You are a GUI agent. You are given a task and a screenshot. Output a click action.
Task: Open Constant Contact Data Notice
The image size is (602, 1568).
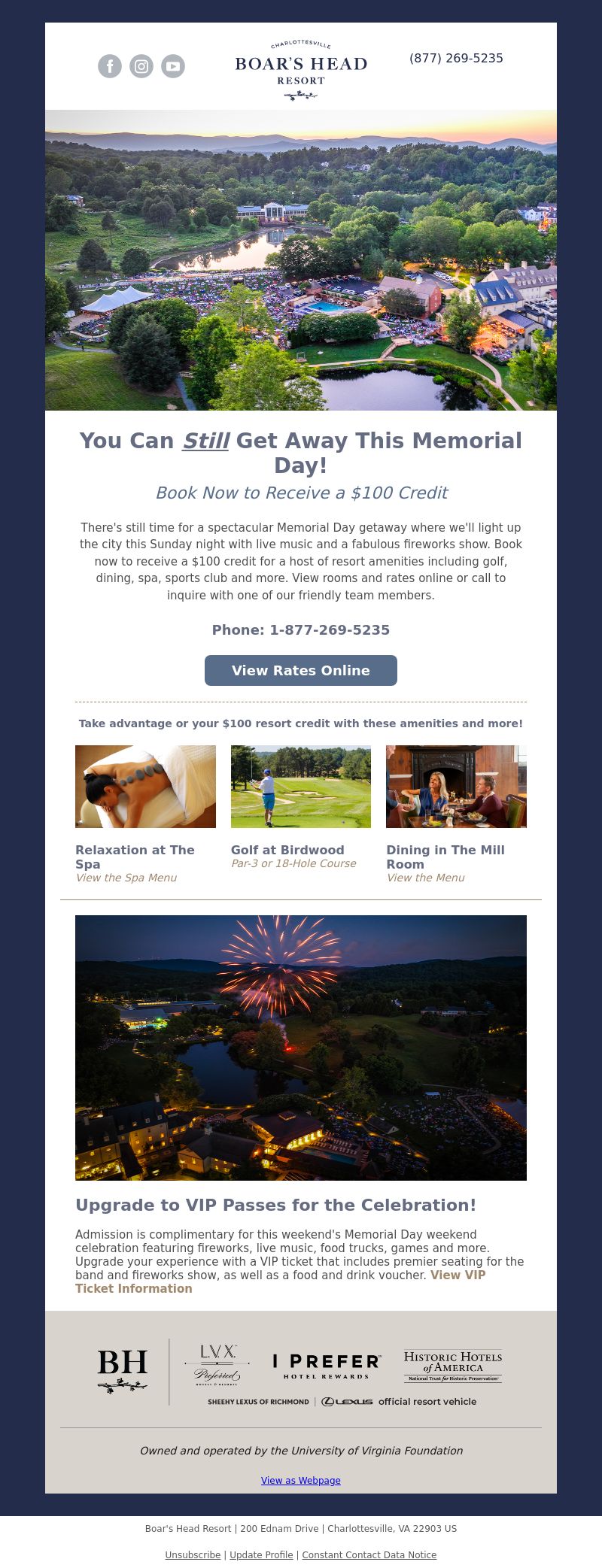[x=369, y=1554]
